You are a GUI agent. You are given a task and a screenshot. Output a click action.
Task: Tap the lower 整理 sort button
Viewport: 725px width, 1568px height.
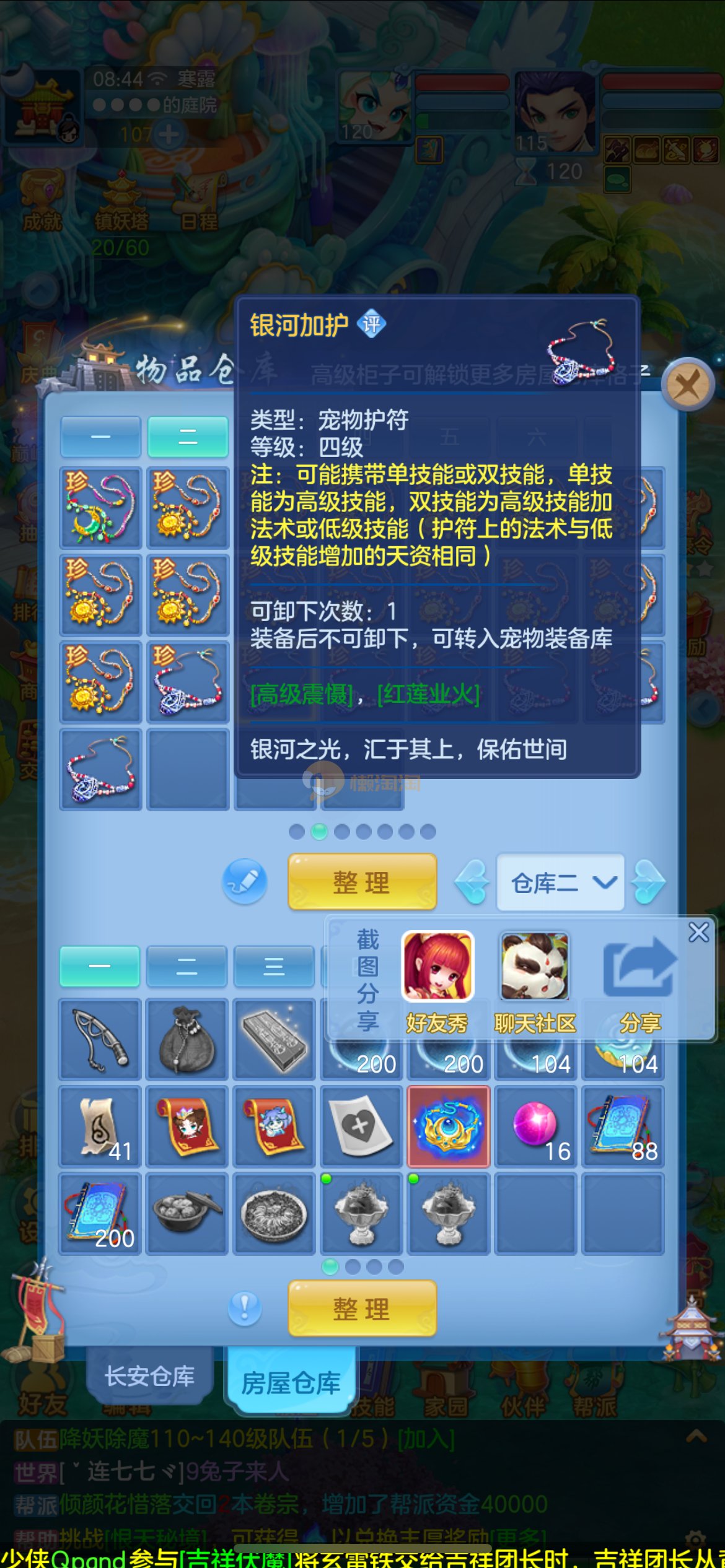point(362,1309)
